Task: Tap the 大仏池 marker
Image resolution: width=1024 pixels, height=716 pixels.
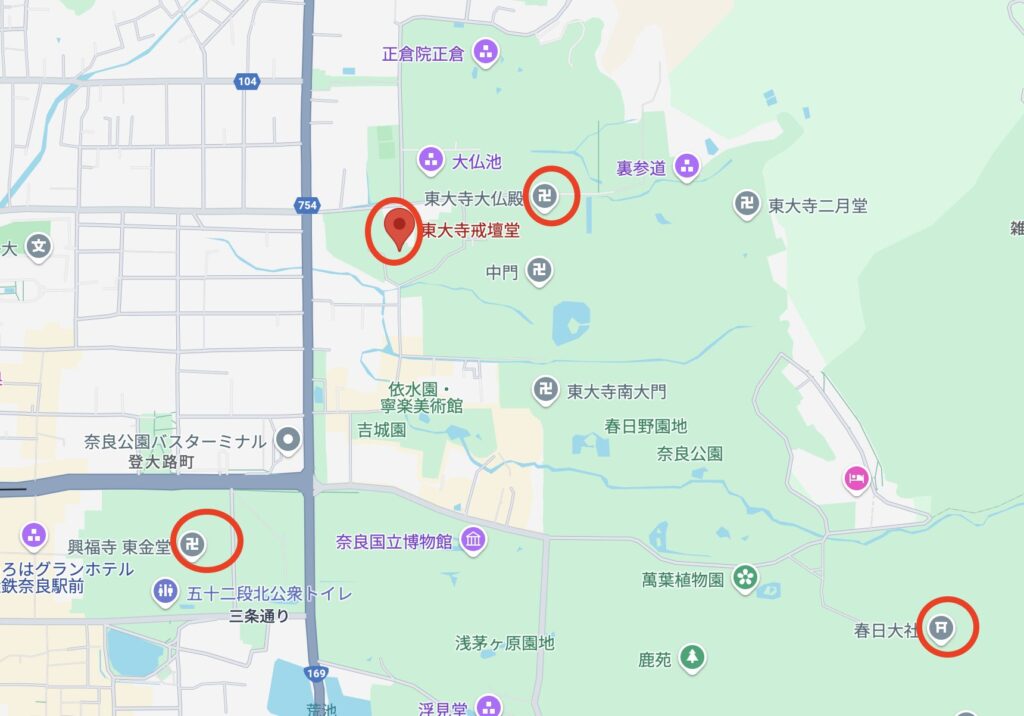Action: (x=431, y=158)
